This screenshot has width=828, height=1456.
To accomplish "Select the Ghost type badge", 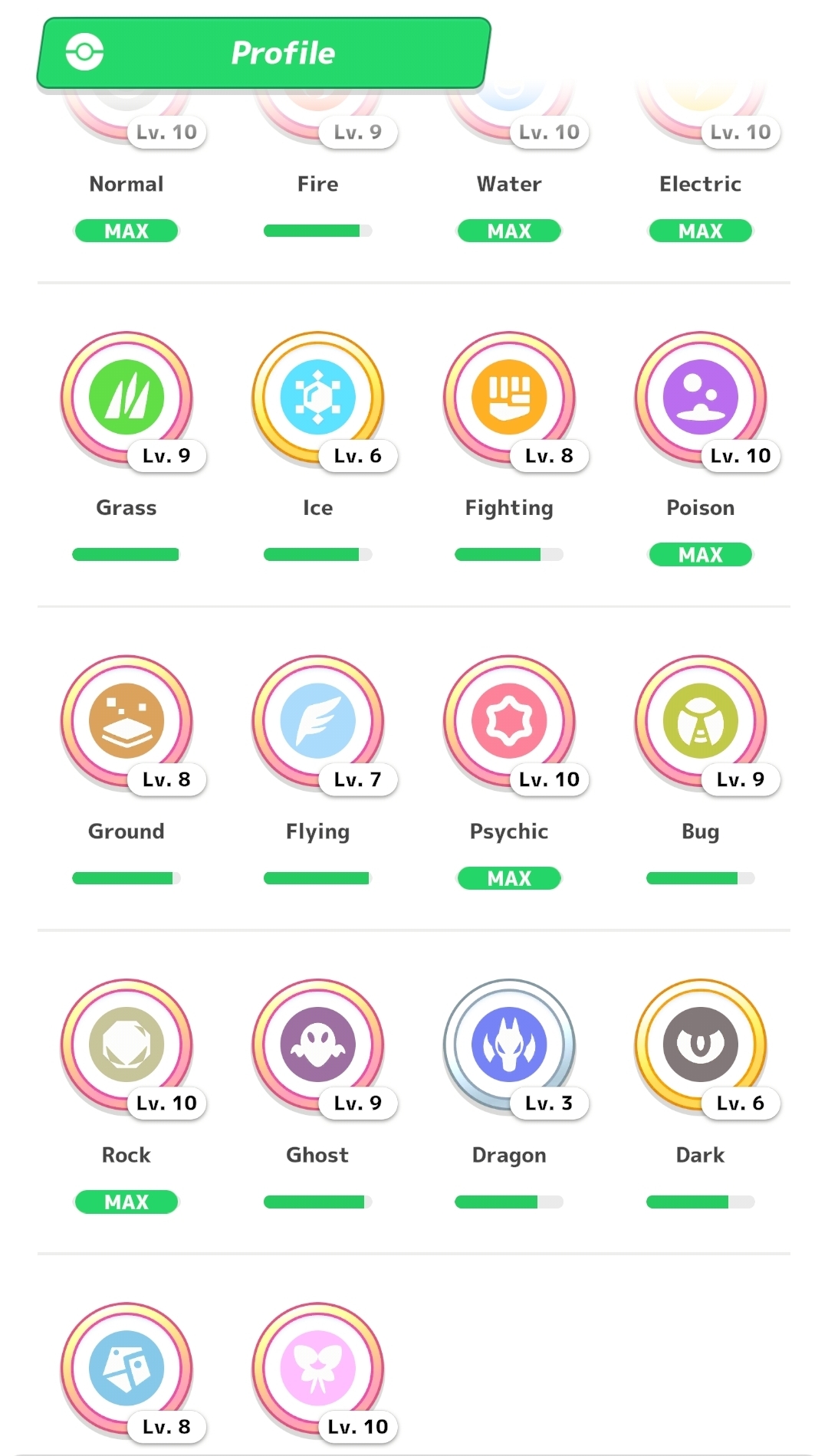I will [x=318, y=1045].
